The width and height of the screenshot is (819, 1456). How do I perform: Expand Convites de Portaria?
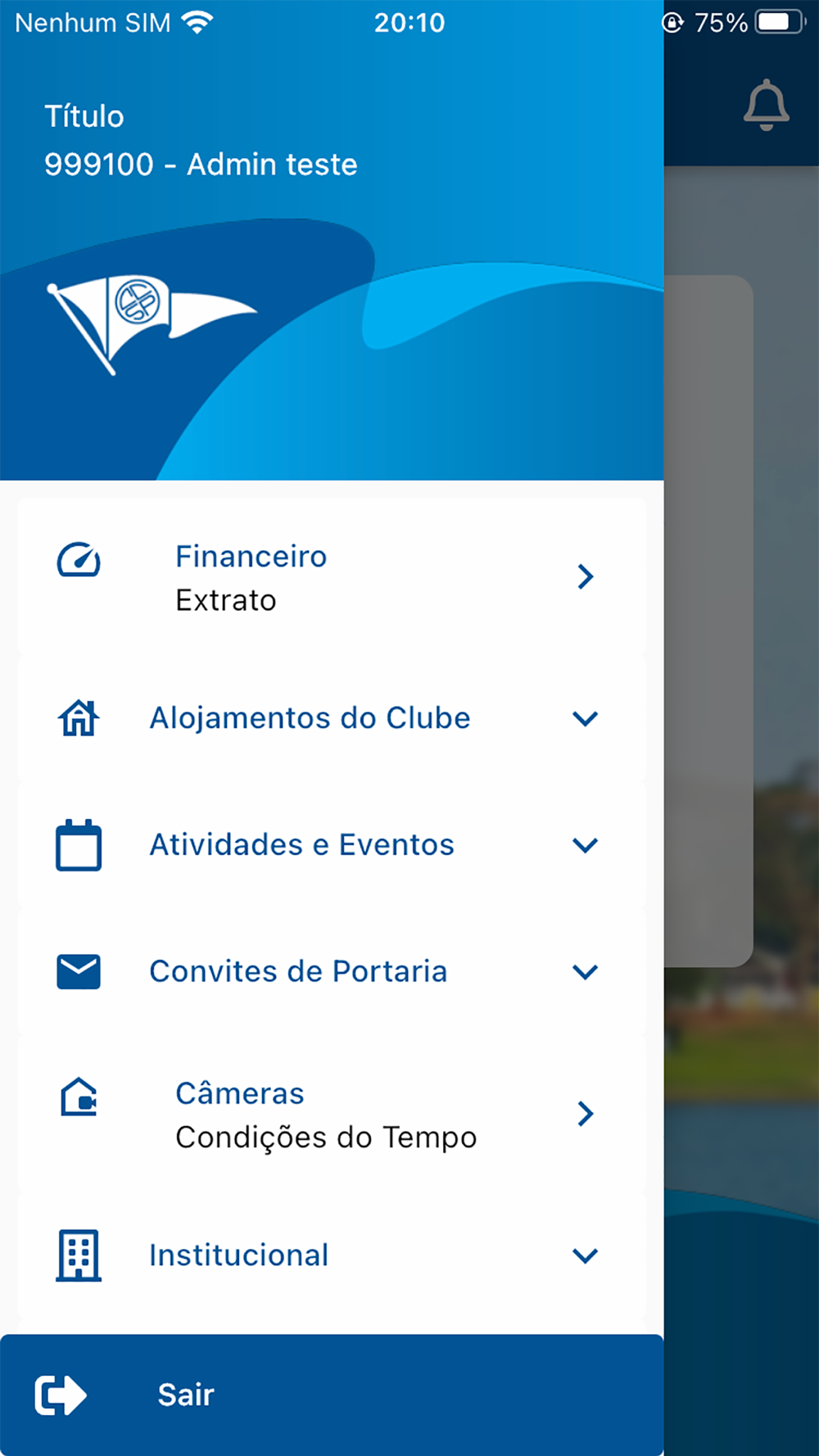click(x=331, y=972)
